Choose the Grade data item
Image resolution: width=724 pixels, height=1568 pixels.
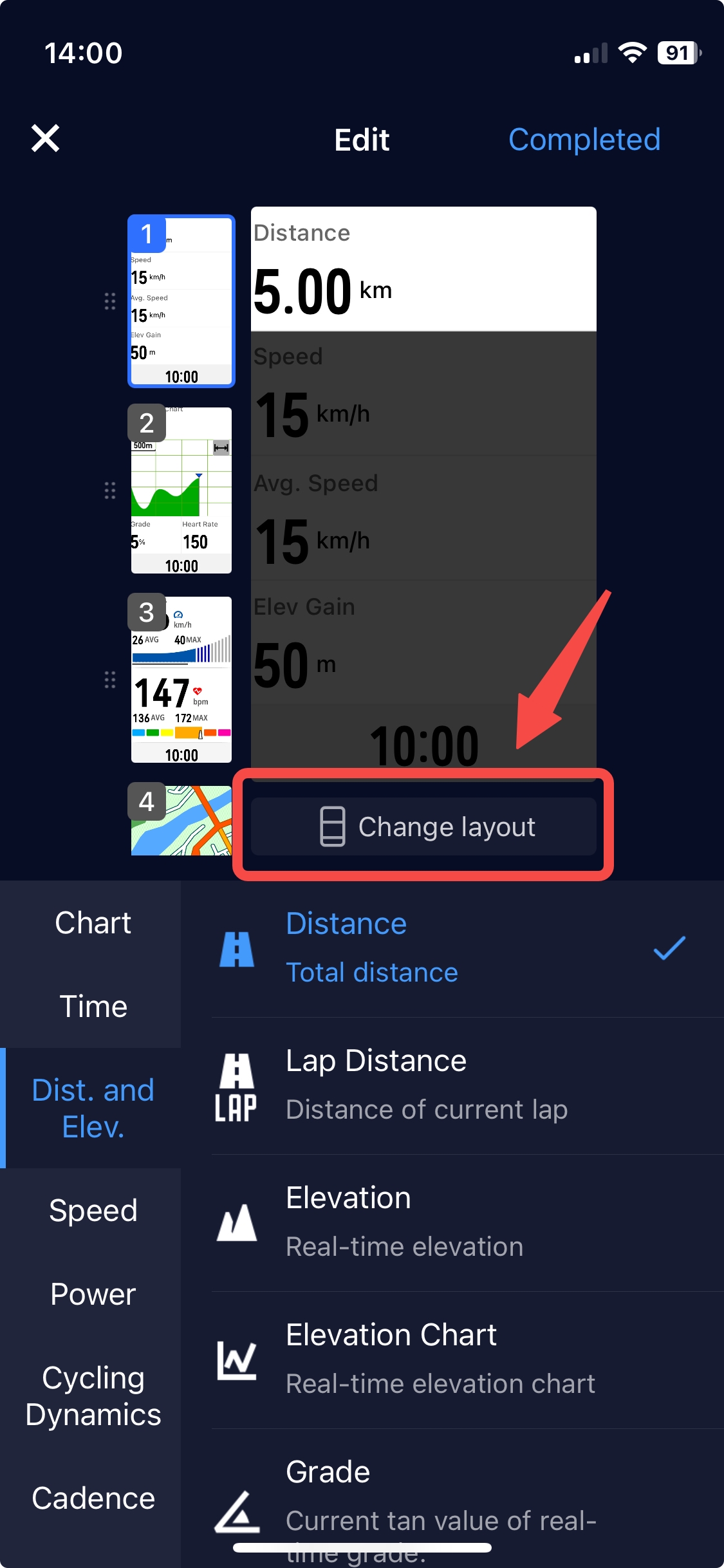(x=450, y=1493)
